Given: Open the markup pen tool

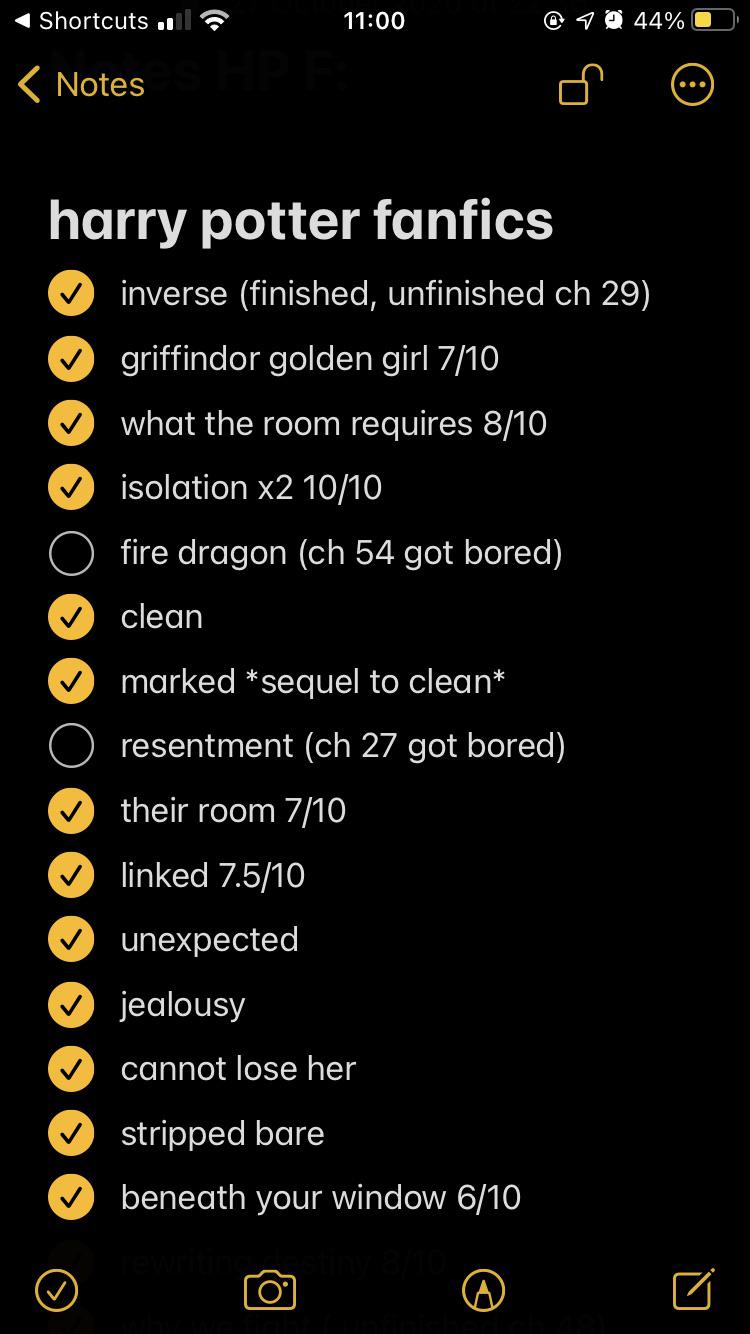Looking at the screenshot, I should [483, 1290].
